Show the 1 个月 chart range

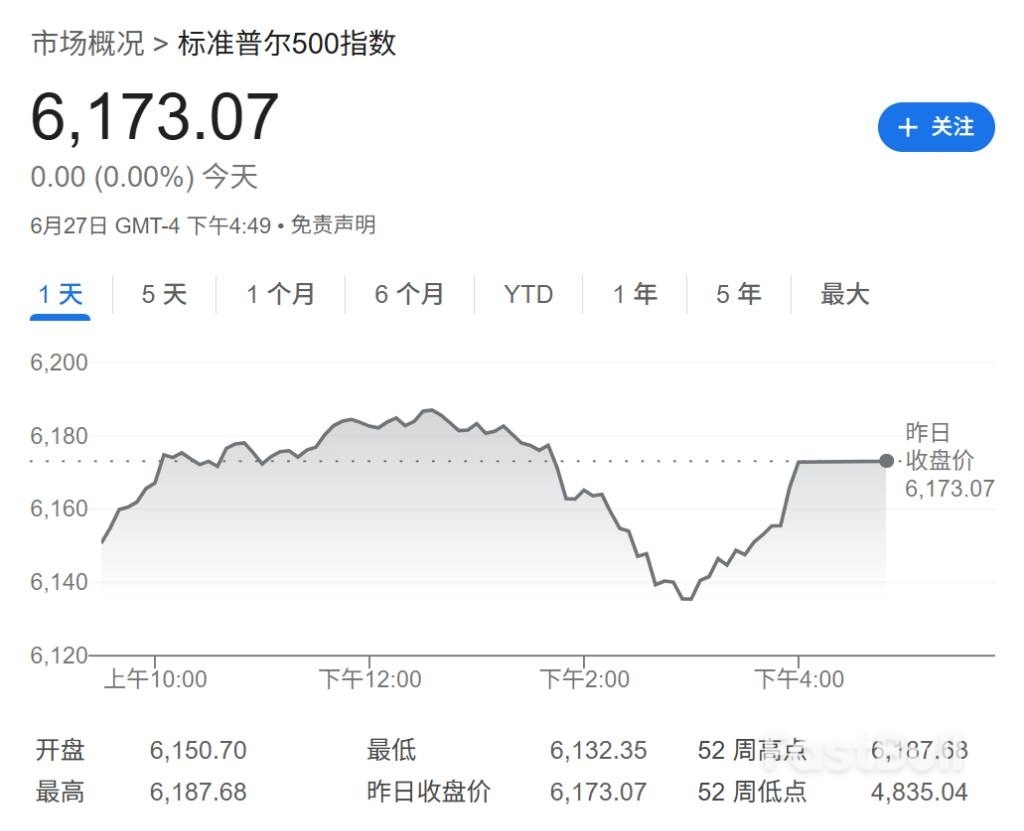click(281, 294)
